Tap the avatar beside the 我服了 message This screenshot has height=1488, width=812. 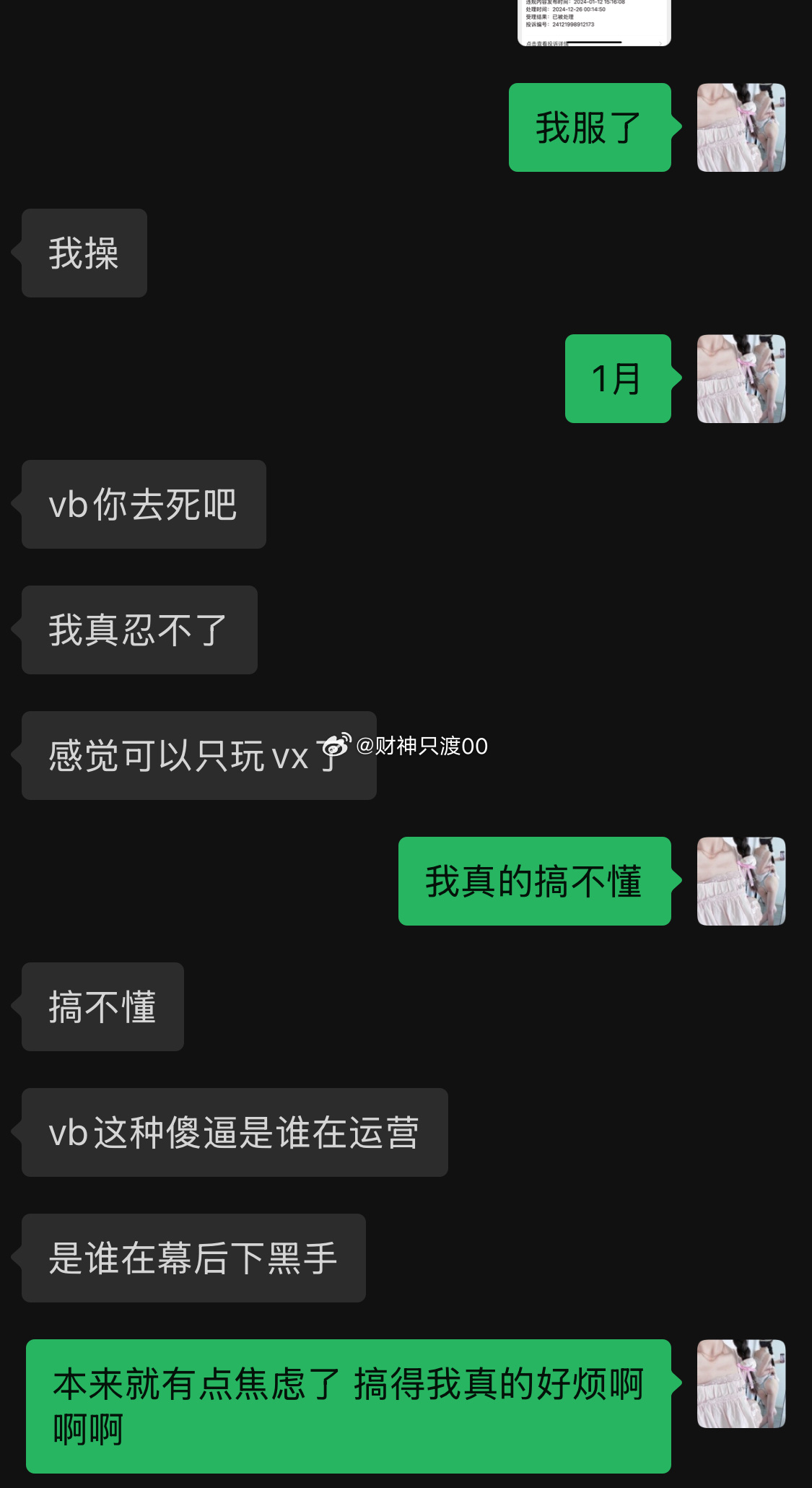pyautogui.click(x=741, y=128)
